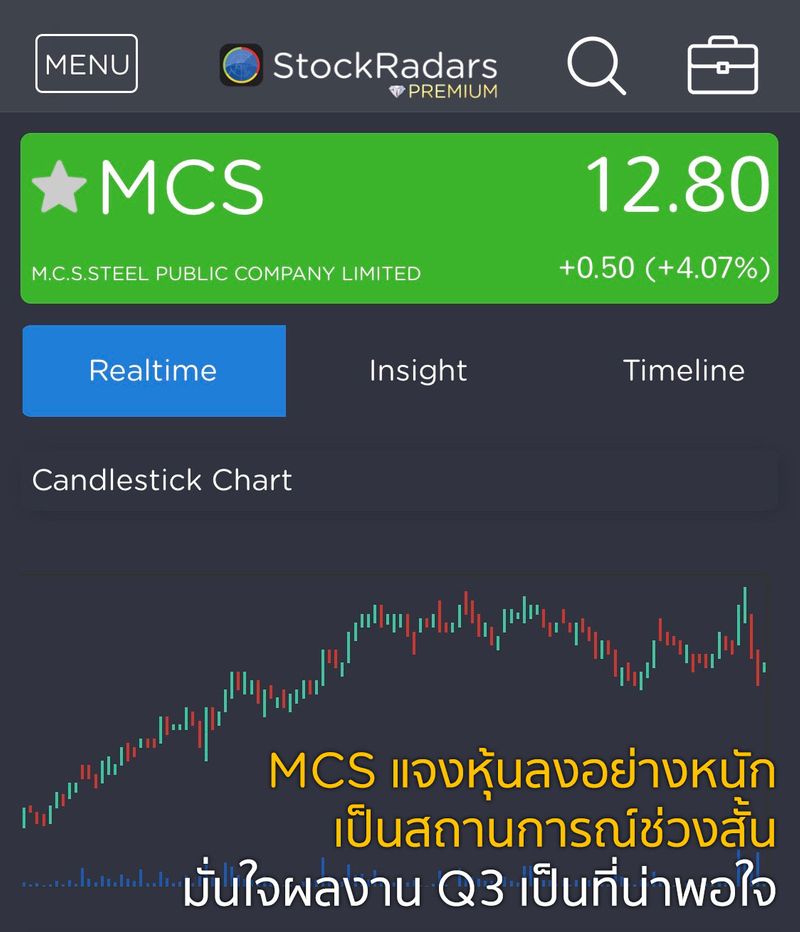Switch to the Insight tab
This screenshot has width=800, height=932.
418,371
